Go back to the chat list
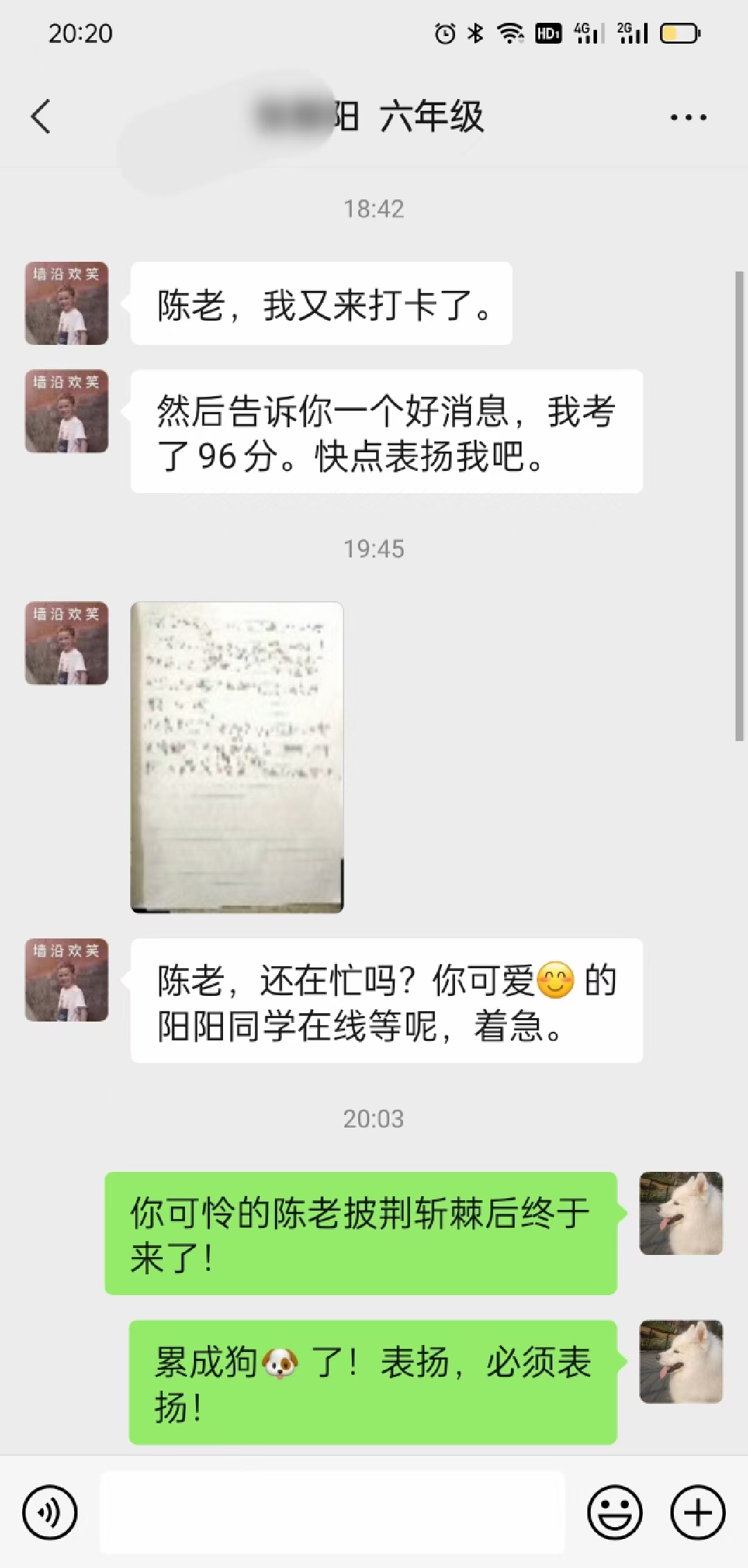Viewport: 748px width, 1568px height. click(x=42, y=116)
